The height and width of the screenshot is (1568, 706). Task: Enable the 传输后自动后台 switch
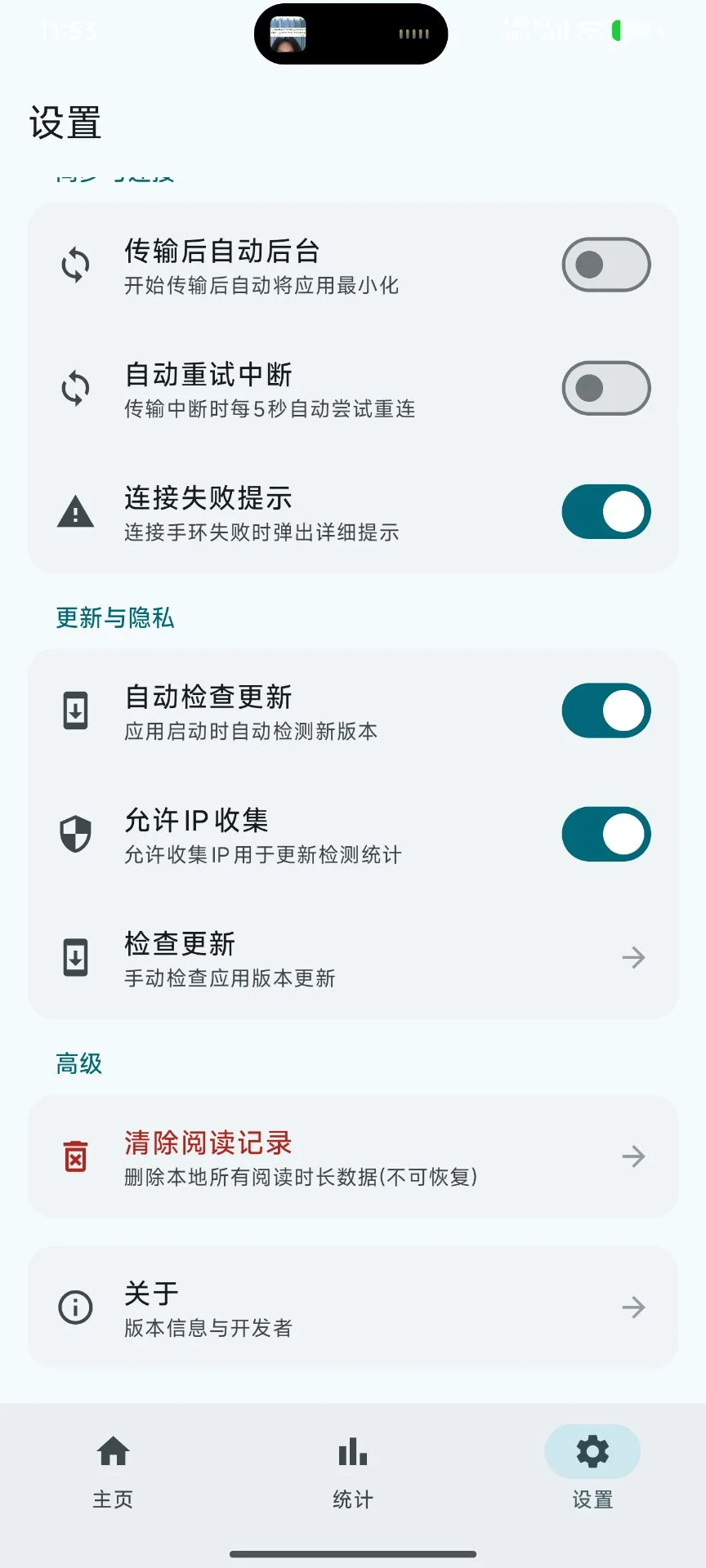coord(605,265)
